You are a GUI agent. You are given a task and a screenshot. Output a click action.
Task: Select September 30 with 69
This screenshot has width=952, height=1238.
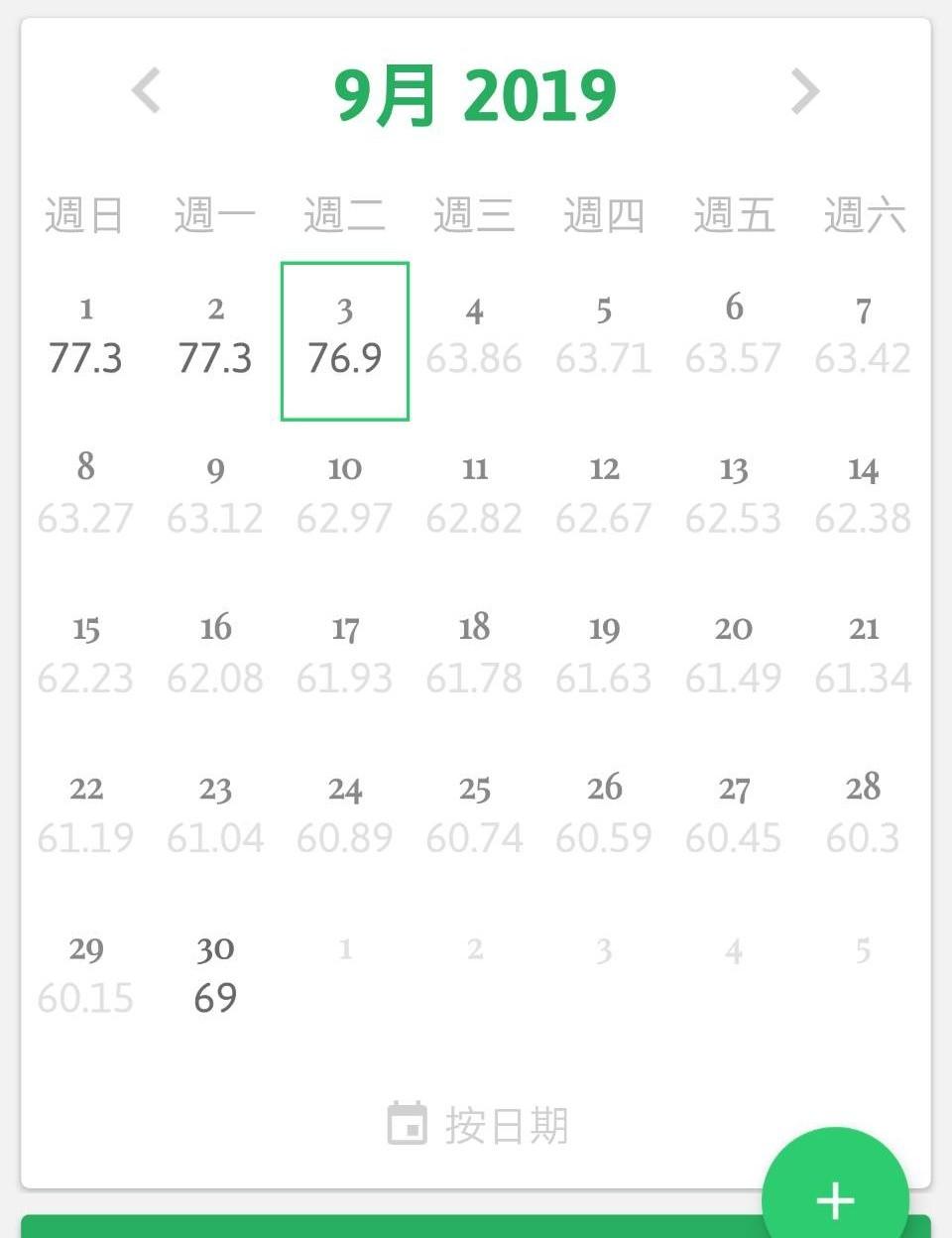[215, 976]
